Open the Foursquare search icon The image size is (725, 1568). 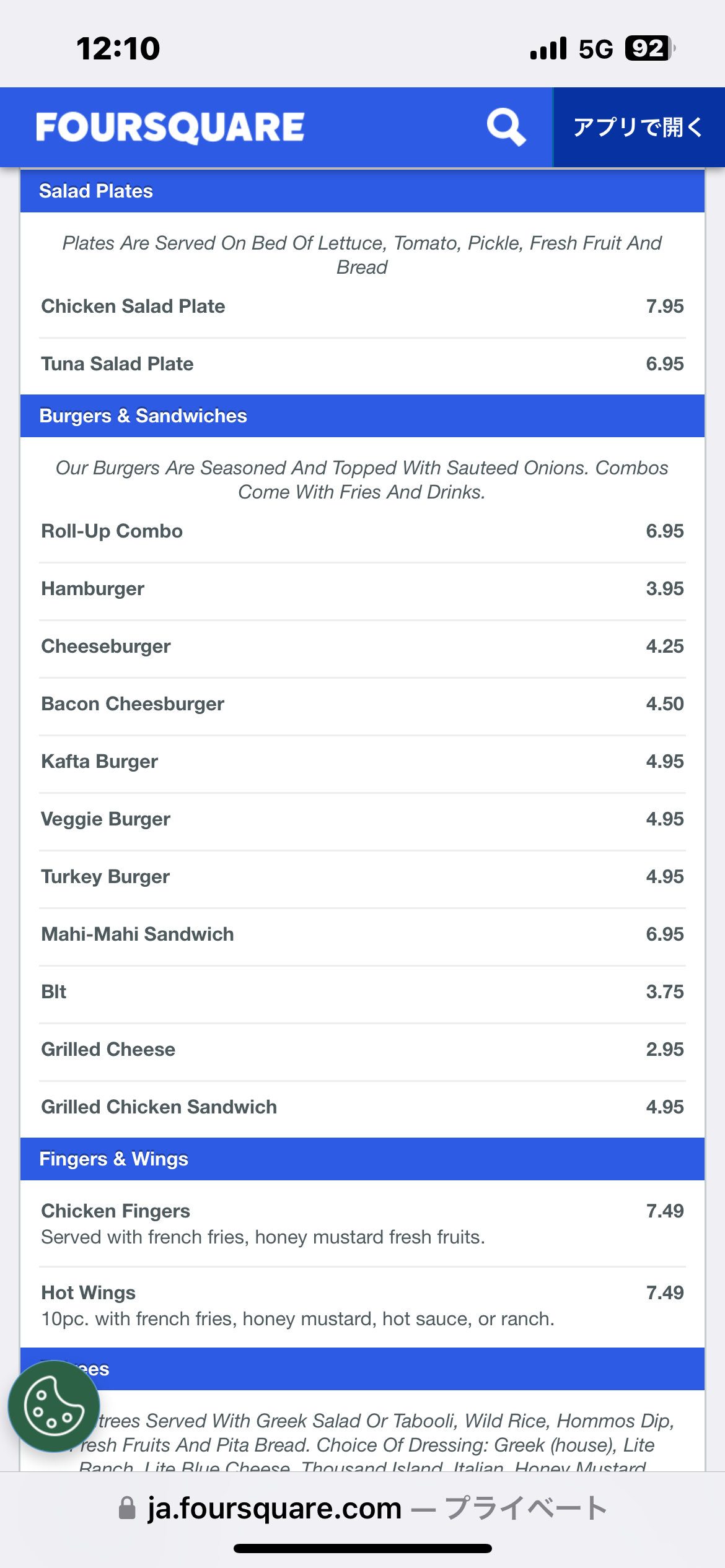506,127
